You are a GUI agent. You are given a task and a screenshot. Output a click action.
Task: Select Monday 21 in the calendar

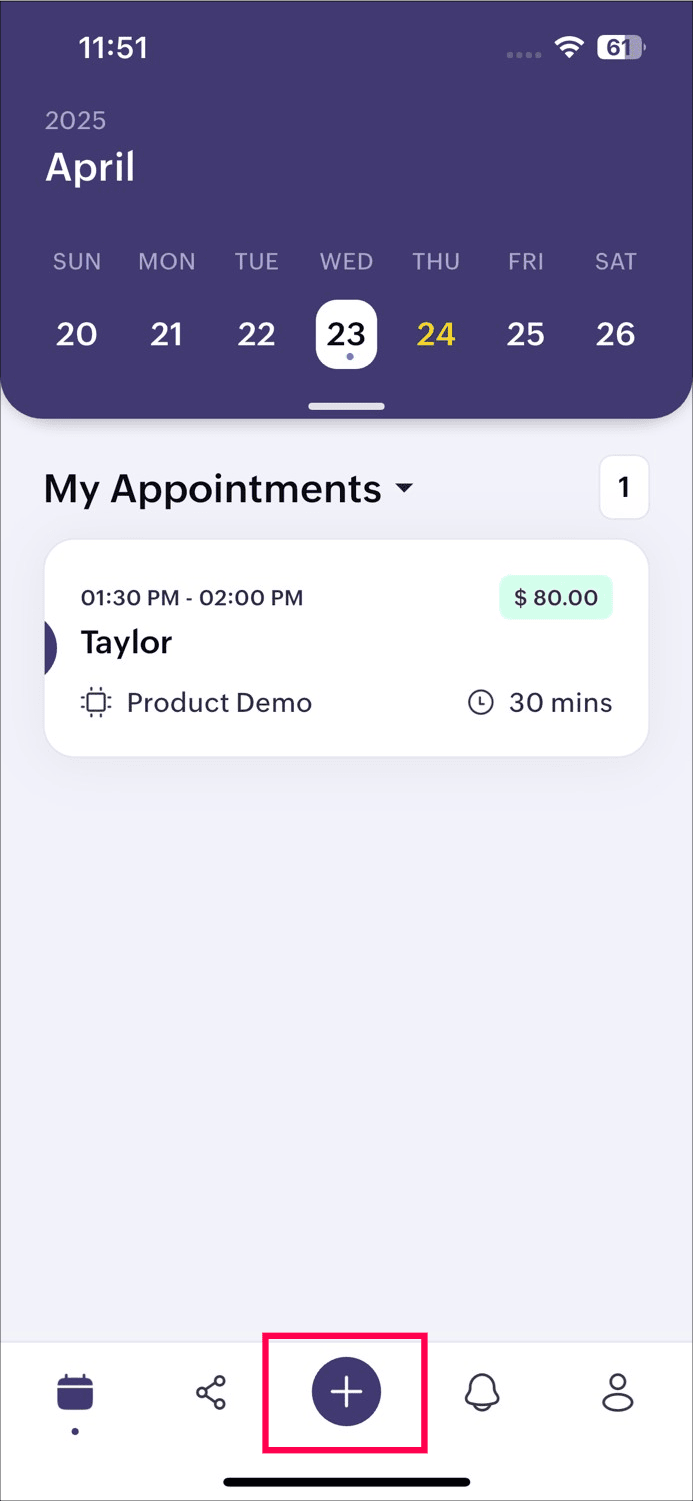click(166, 334)
